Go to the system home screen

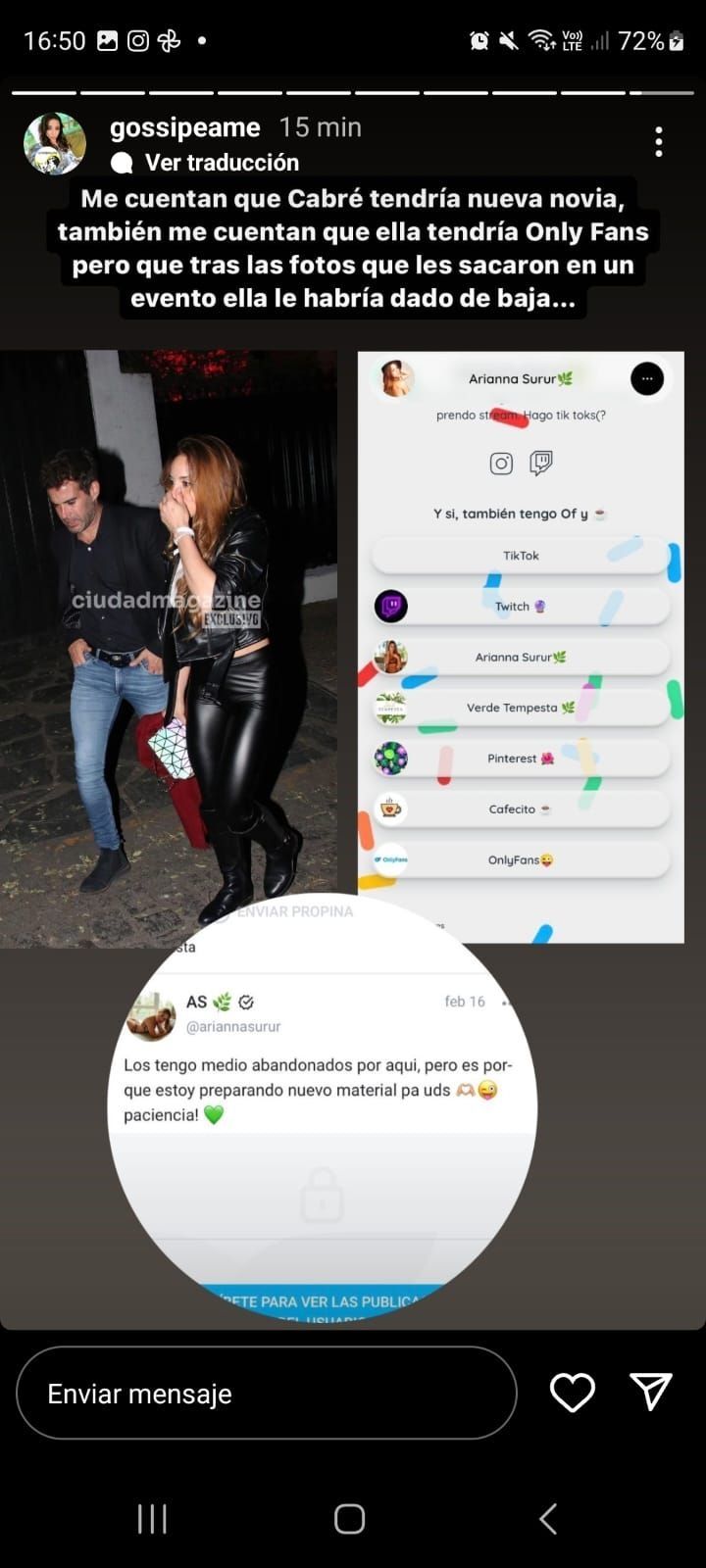click(x=350, y=1519)
